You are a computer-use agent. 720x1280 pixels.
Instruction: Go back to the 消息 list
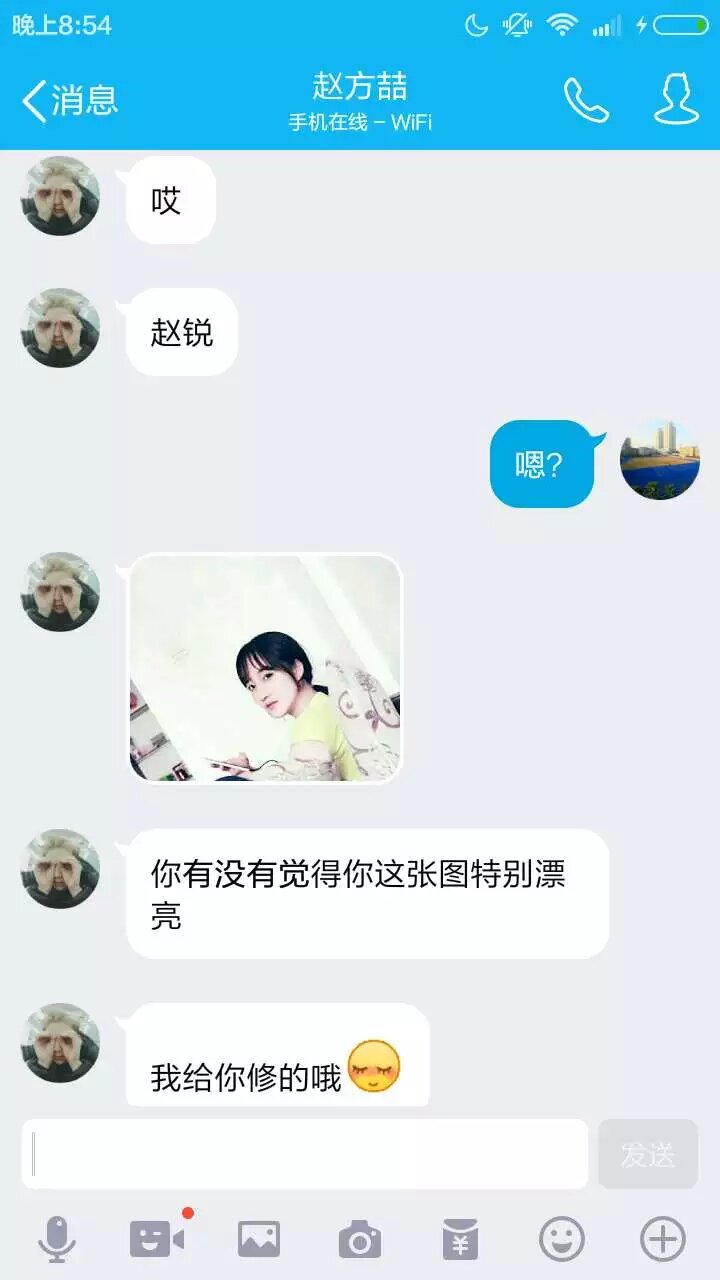point(68,100)
